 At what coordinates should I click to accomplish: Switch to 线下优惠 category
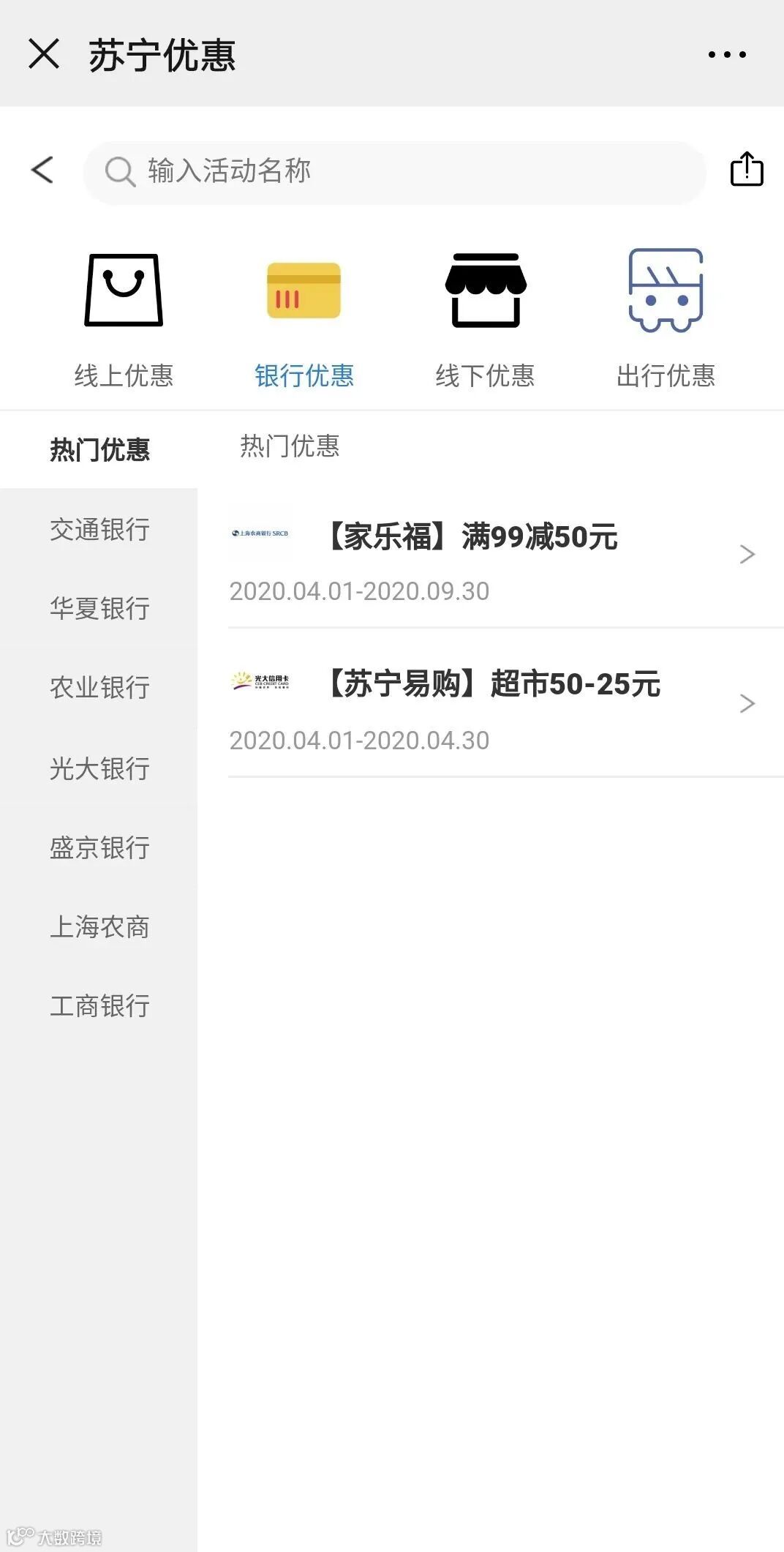point(485,318)
